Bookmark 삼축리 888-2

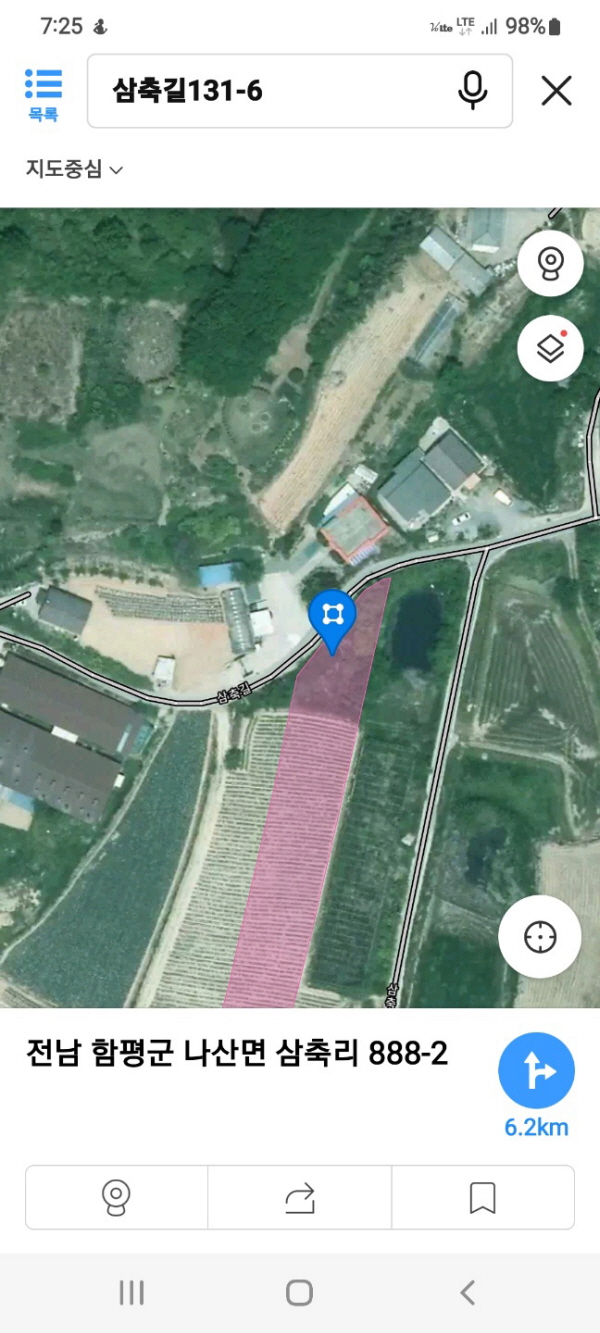pos(483,1197)
